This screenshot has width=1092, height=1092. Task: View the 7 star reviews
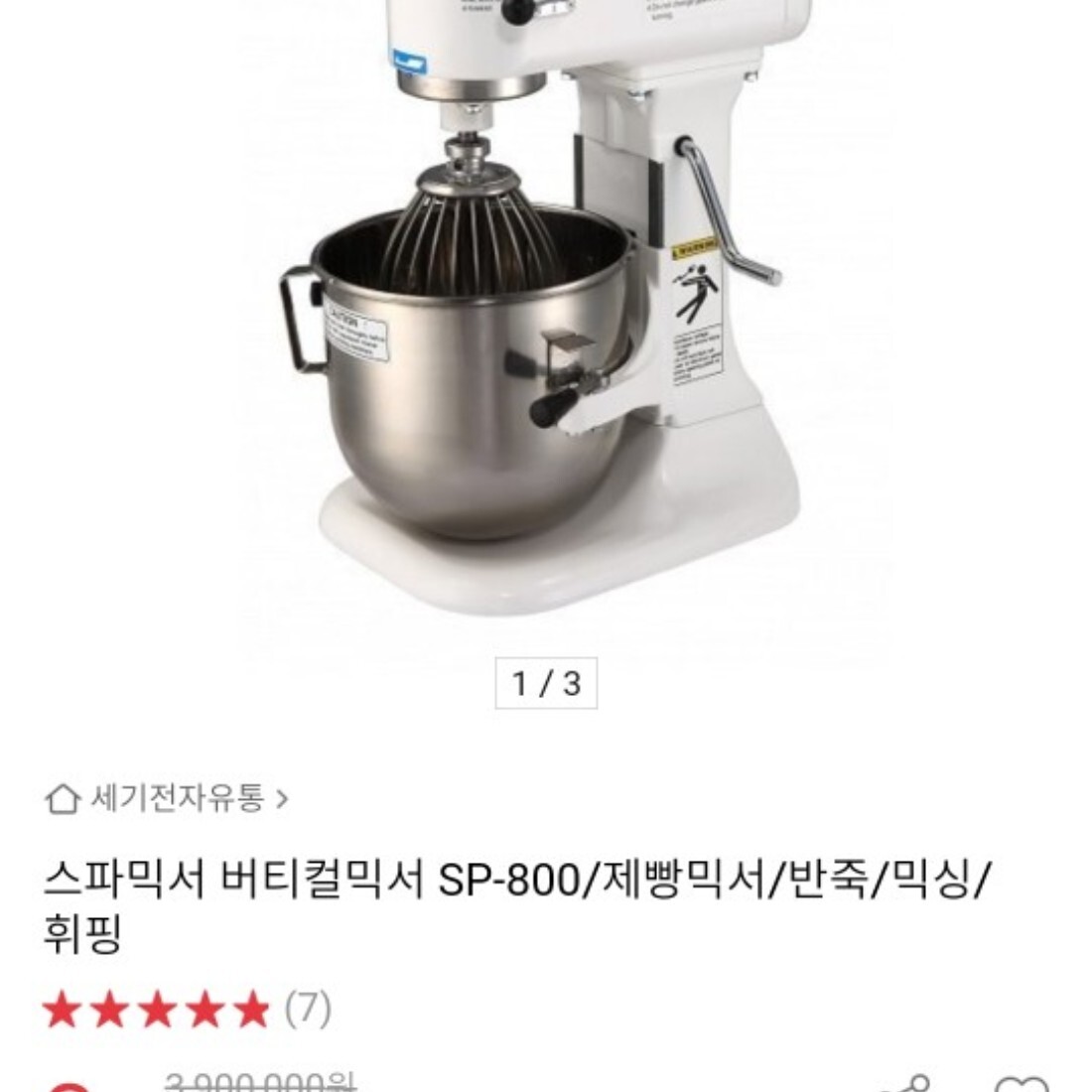coord(187,1010)
